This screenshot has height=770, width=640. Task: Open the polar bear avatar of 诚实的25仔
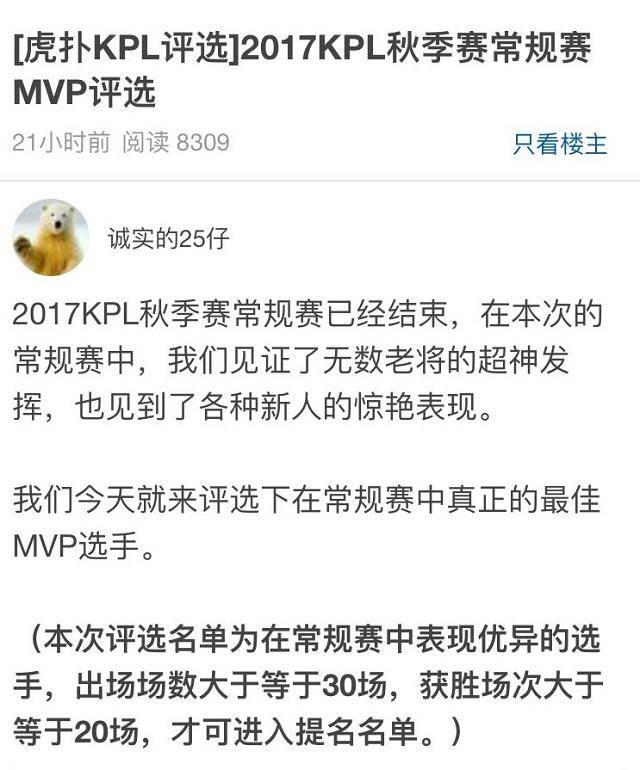tap(50, 237)
